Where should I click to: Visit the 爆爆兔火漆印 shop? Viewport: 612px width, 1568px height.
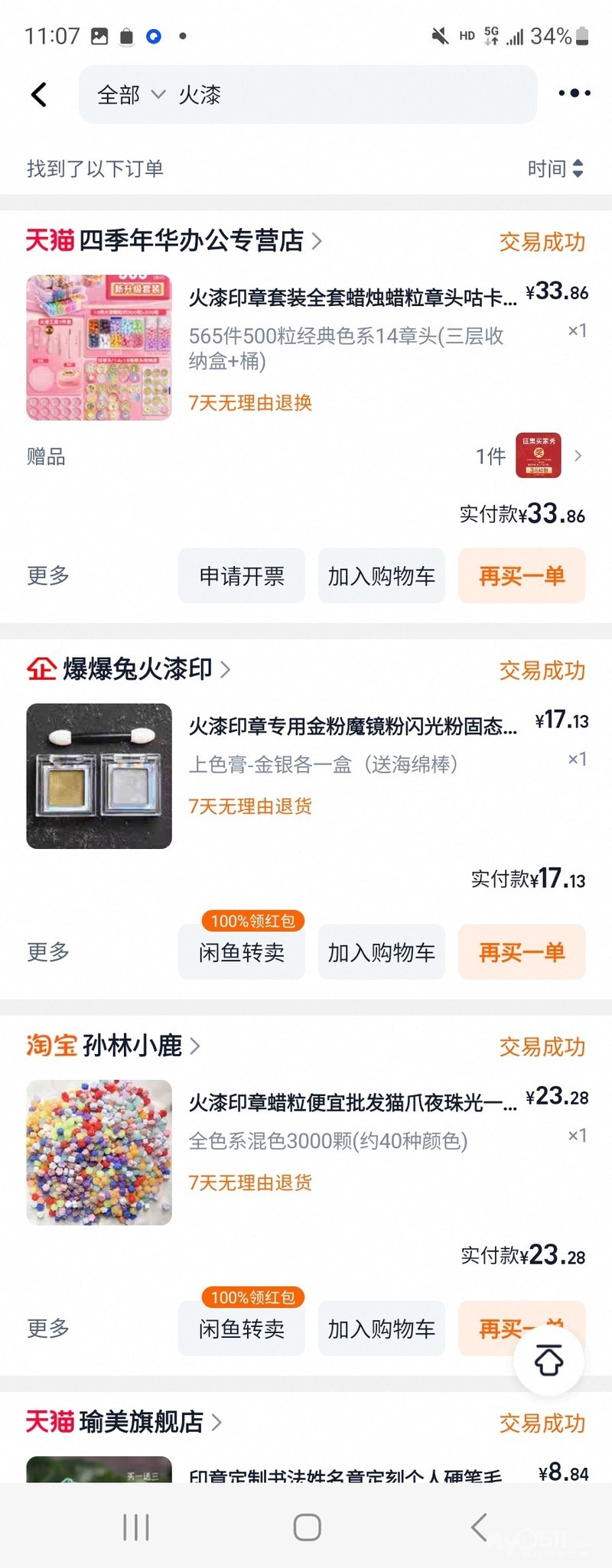pos(138,669)
